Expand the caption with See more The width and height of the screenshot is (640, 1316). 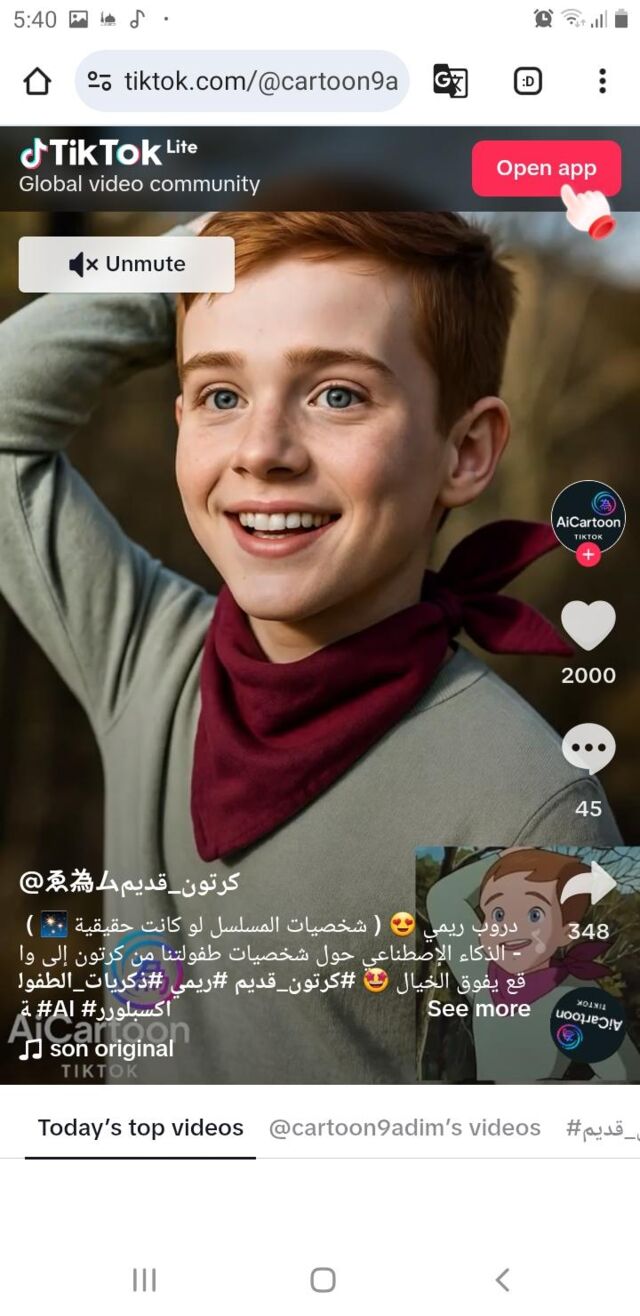pyautogui.click(x=478, y=1009)
